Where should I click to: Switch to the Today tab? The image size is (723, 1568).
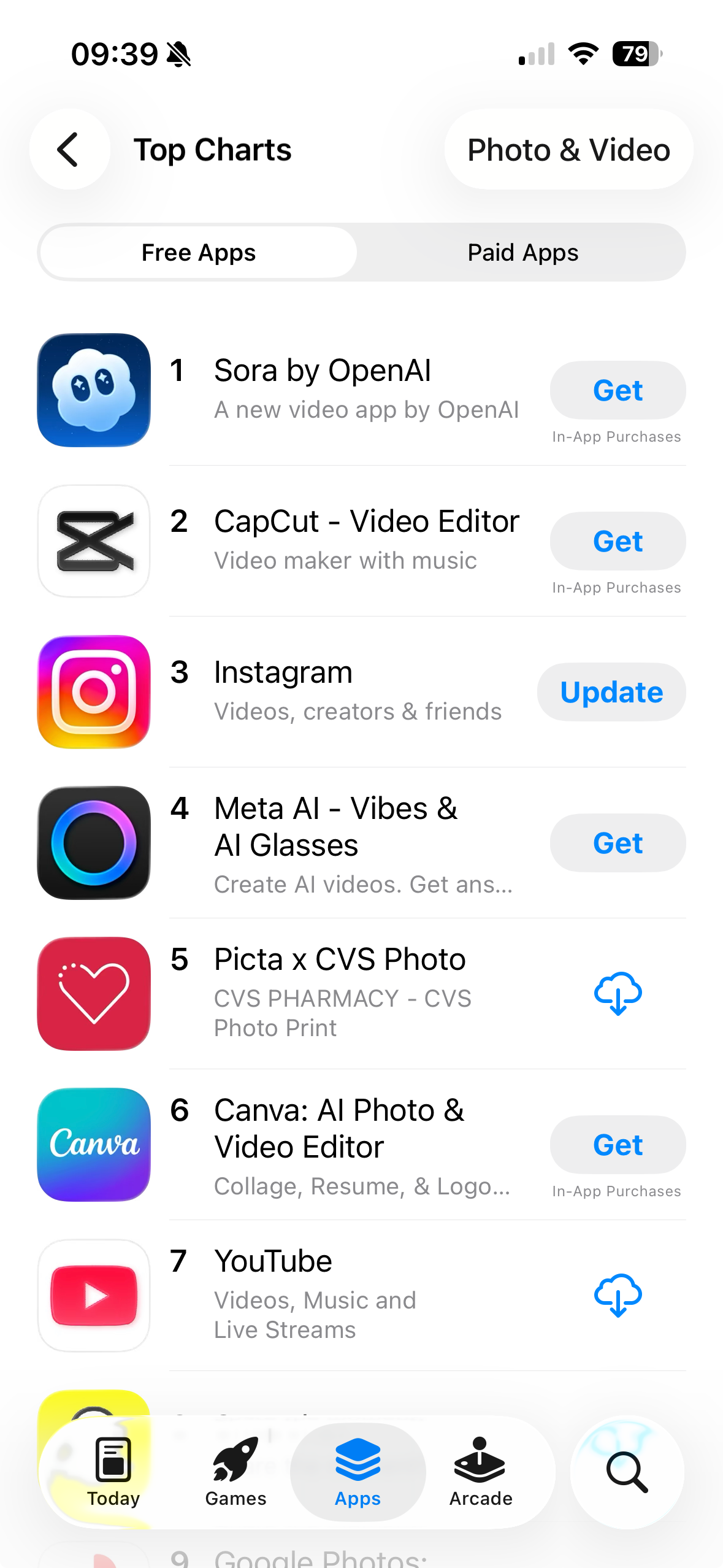tap(113, 1472)
